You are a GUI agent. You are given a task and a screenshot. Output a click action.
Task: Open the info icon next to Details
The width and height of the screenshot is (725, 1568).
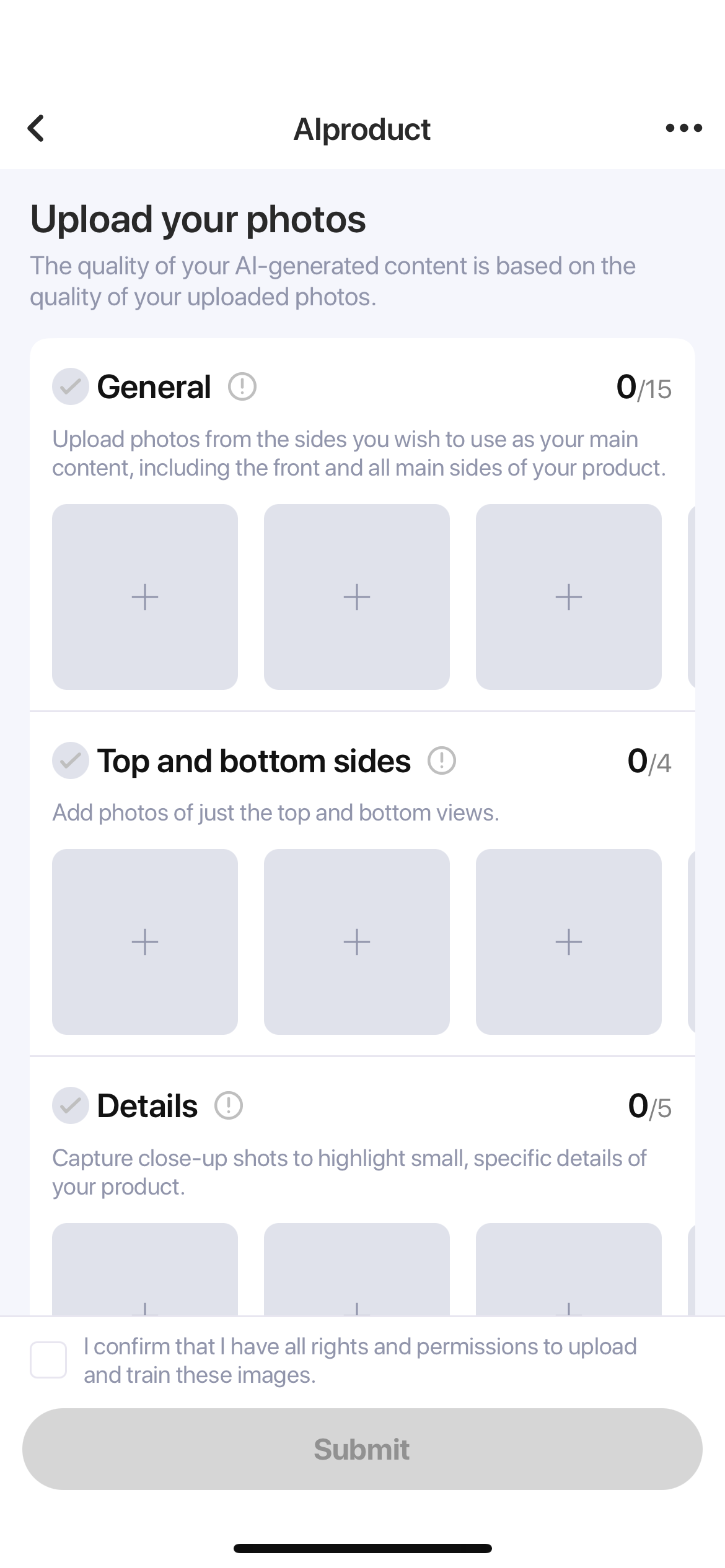[x=228, y=1105]
